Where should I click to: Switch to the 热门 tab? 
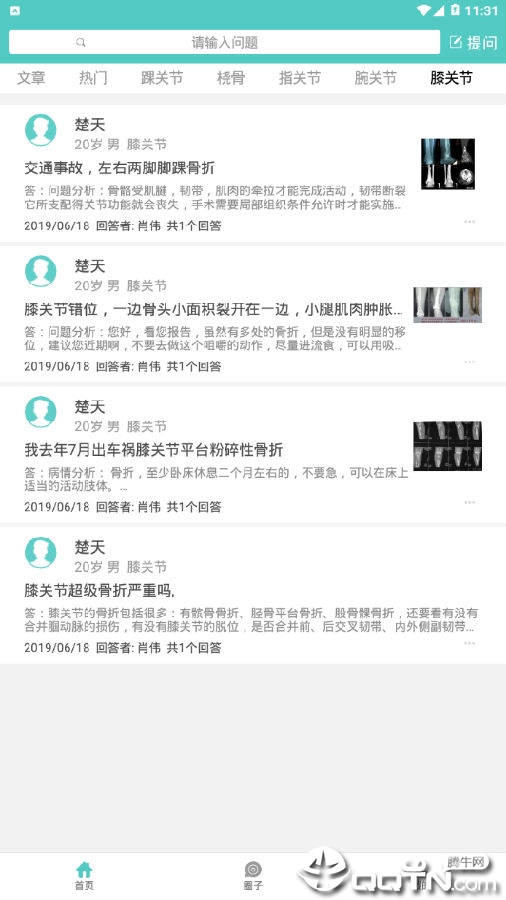(94, 78)
